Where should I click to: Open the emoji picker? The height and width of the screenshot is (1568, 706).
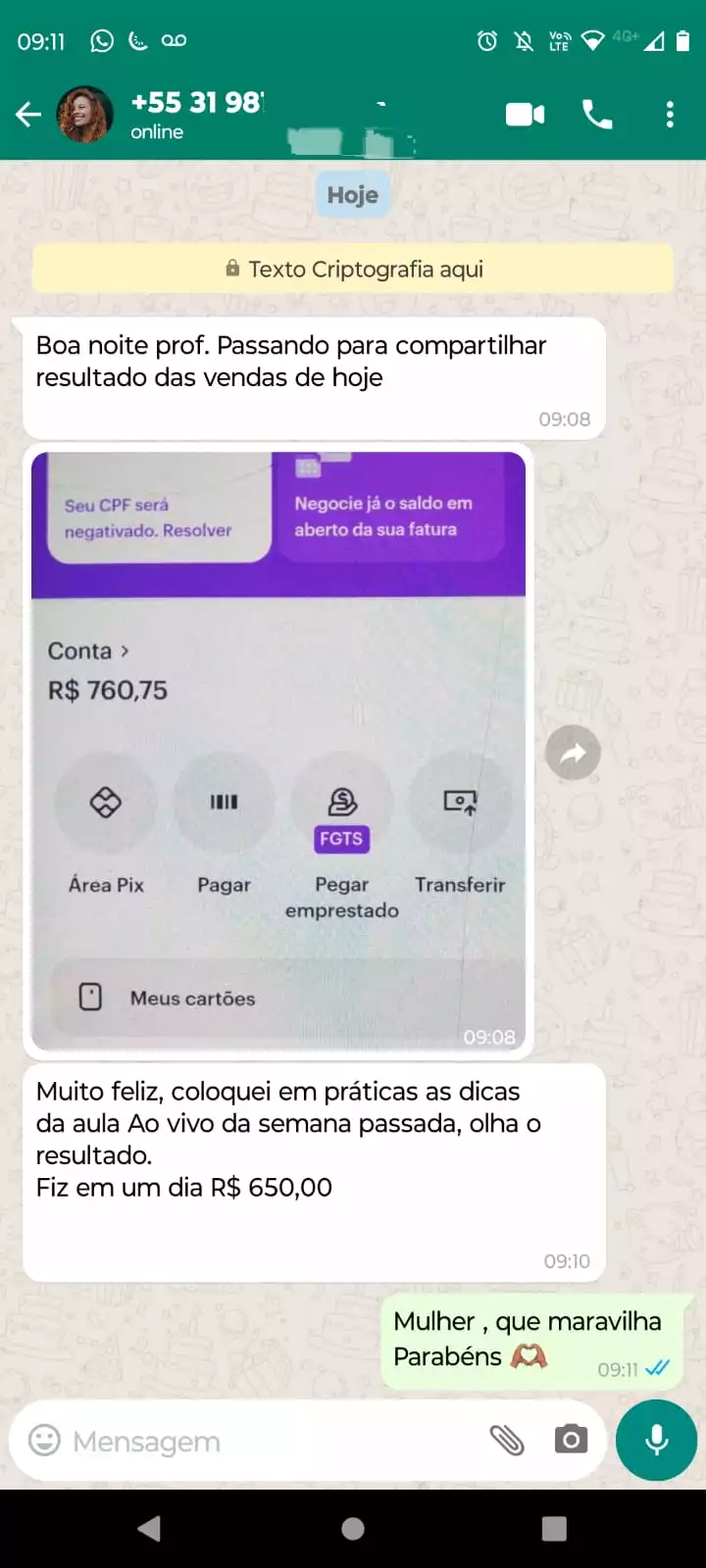pos(44,1440)
